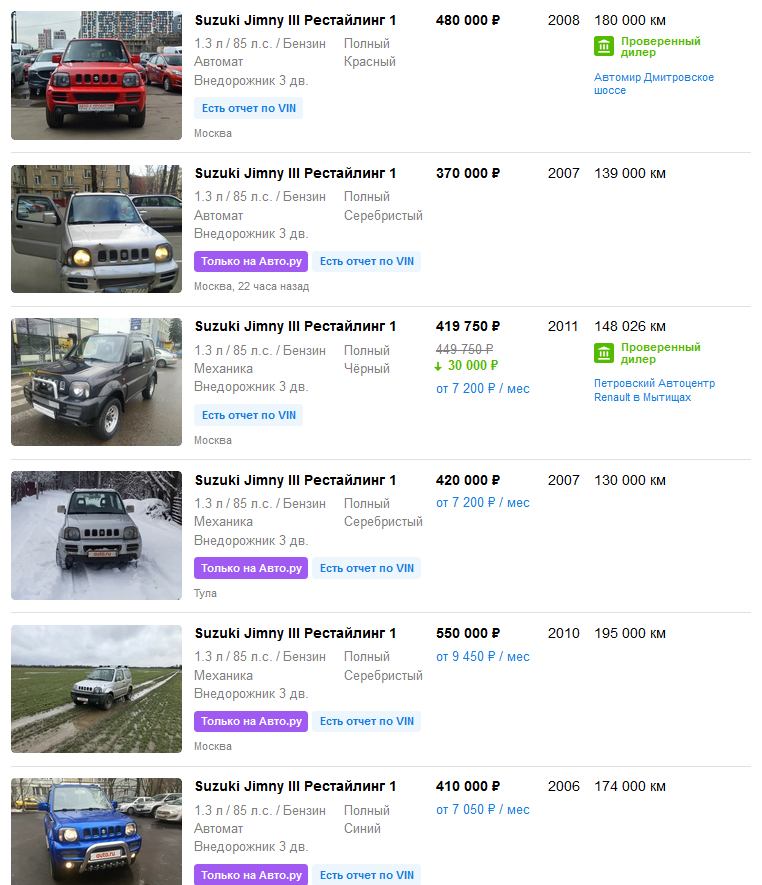Open the VIN report chip for the red Jimny
The image size is (762, 885).
point(249,108)
